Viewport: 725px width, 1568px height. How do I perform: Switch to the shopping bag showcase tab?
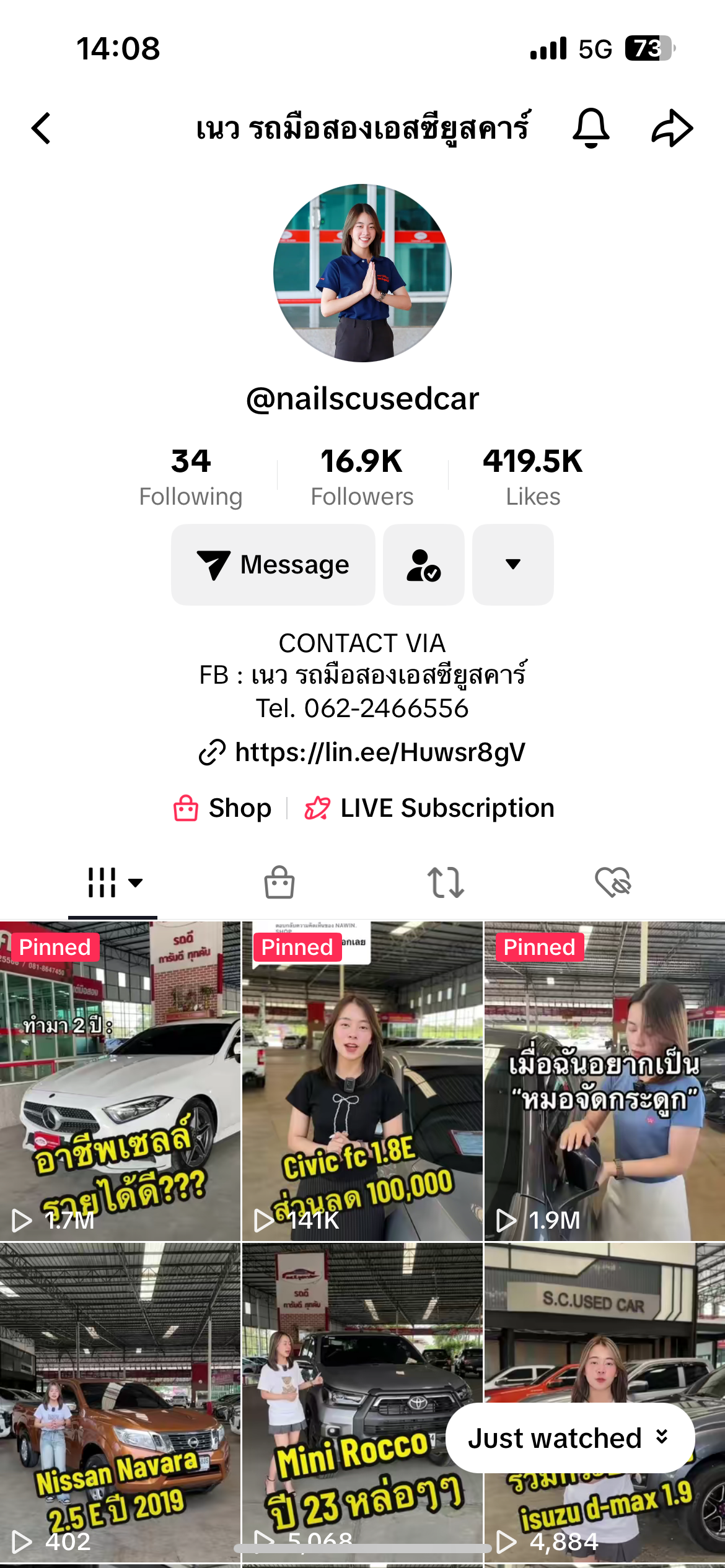click(x=279, y=882)
